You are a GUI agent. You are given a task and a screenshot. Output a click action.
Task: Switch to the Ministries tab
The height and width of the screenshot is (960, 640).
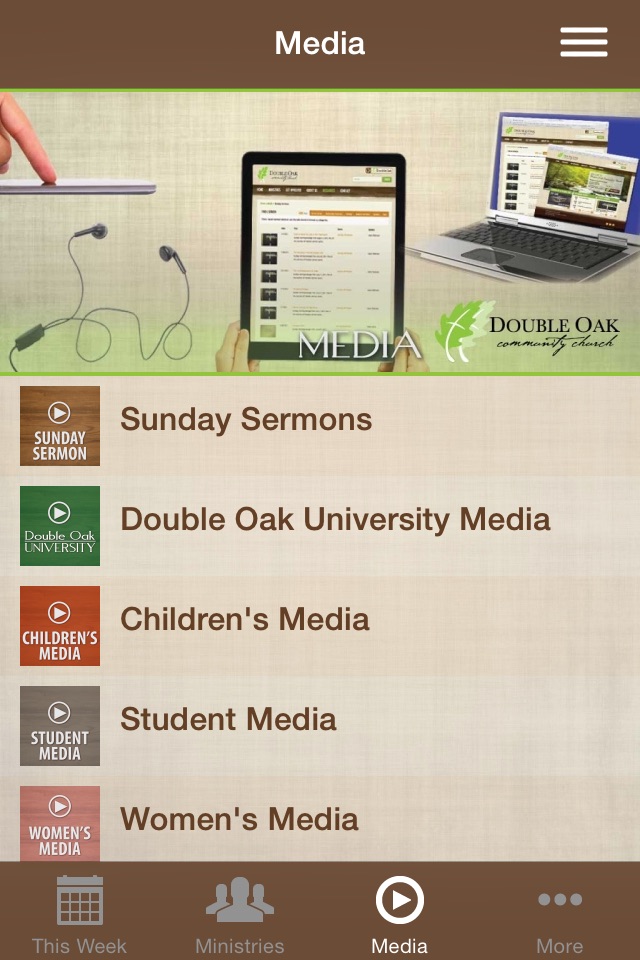(x=240, y=912)
